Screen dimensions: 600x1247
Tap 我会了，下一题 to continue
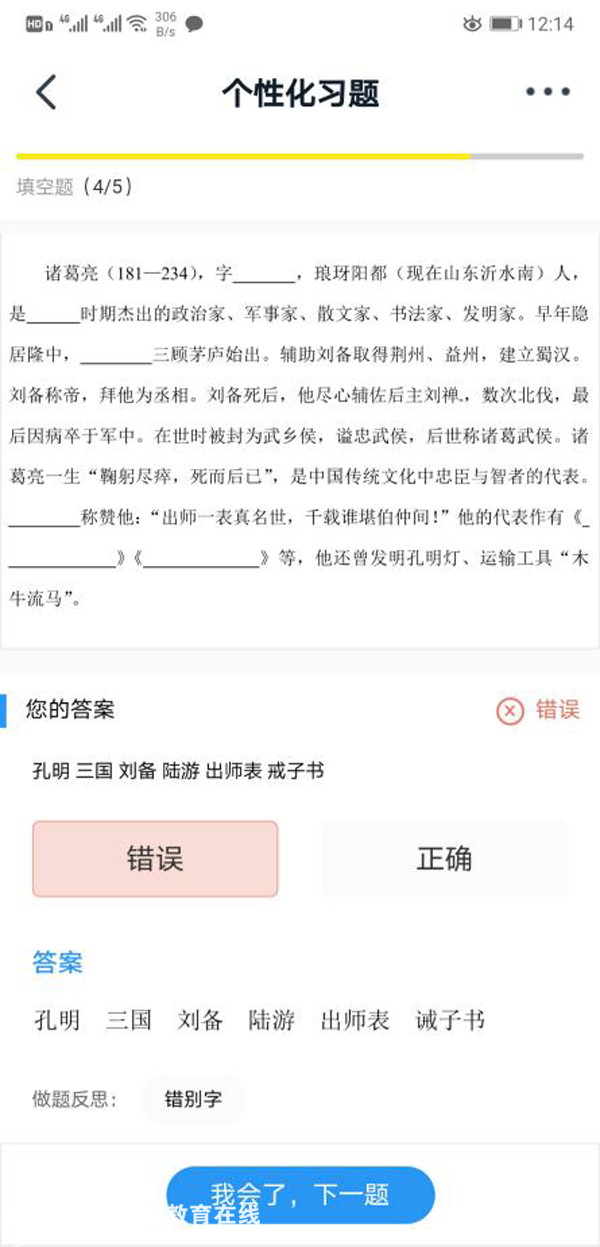click(x=300, y=1194)
